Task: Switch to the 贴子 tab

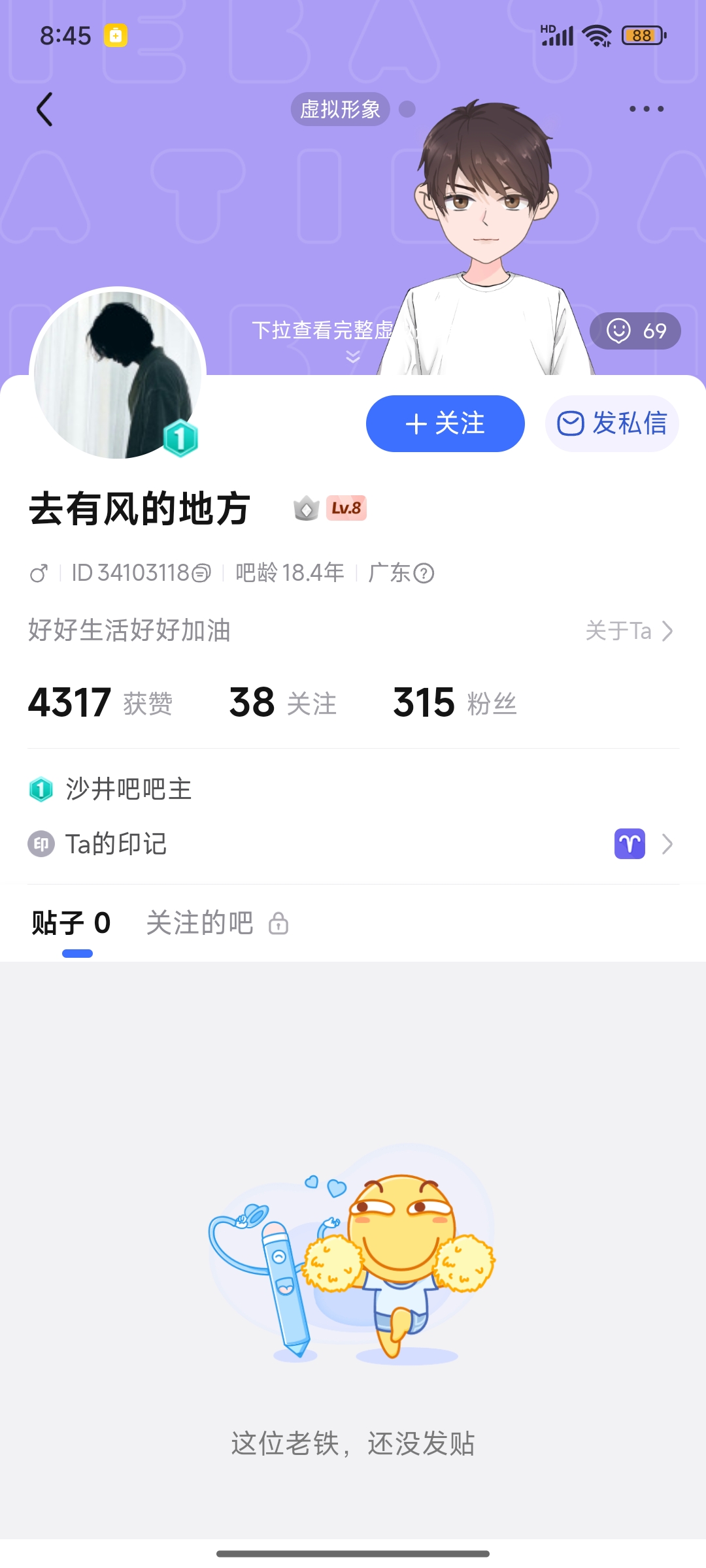Action: 71,924
